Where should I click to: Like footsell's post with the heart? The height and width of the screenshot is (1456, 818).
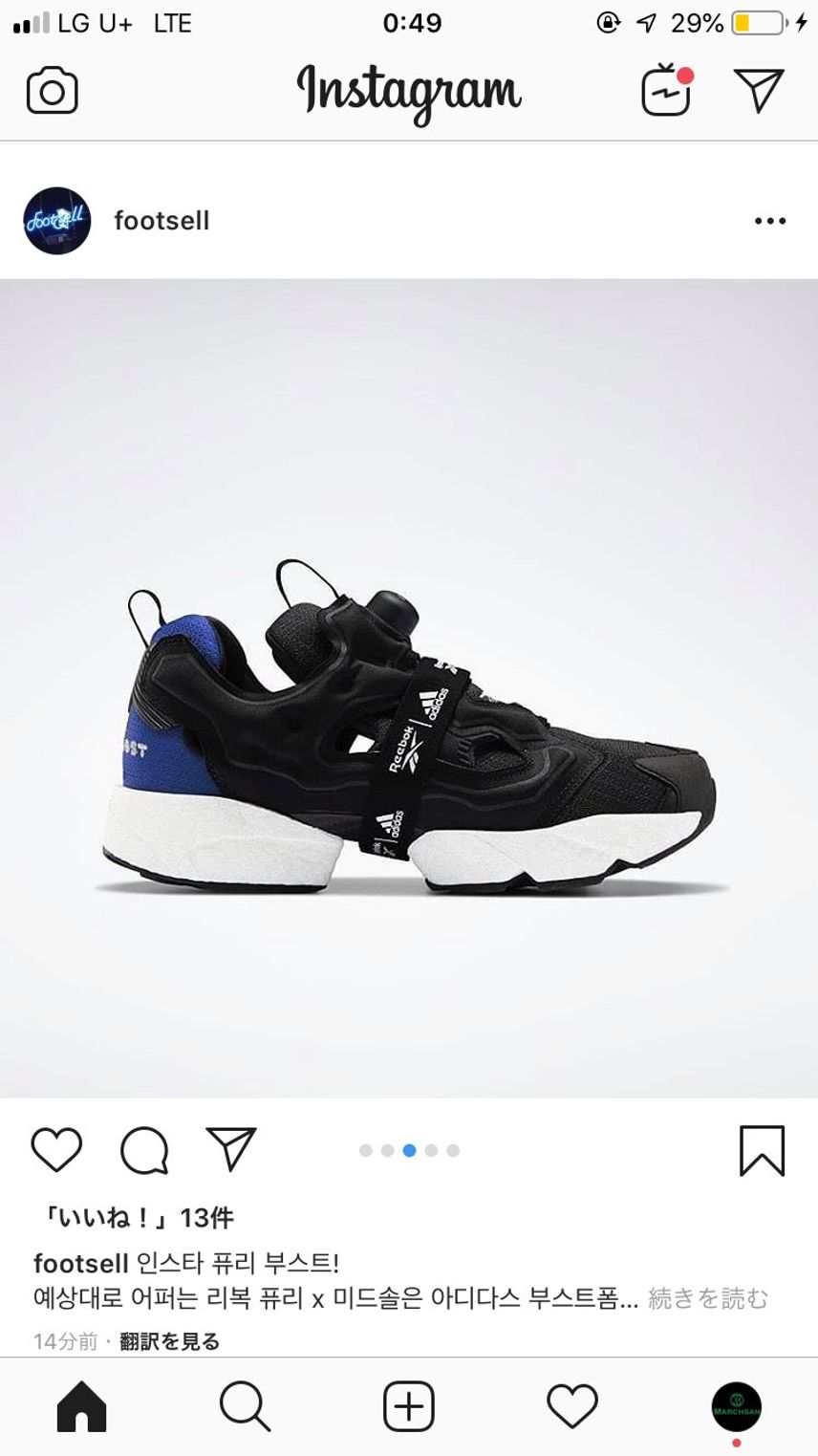(x=56, y=1149)
